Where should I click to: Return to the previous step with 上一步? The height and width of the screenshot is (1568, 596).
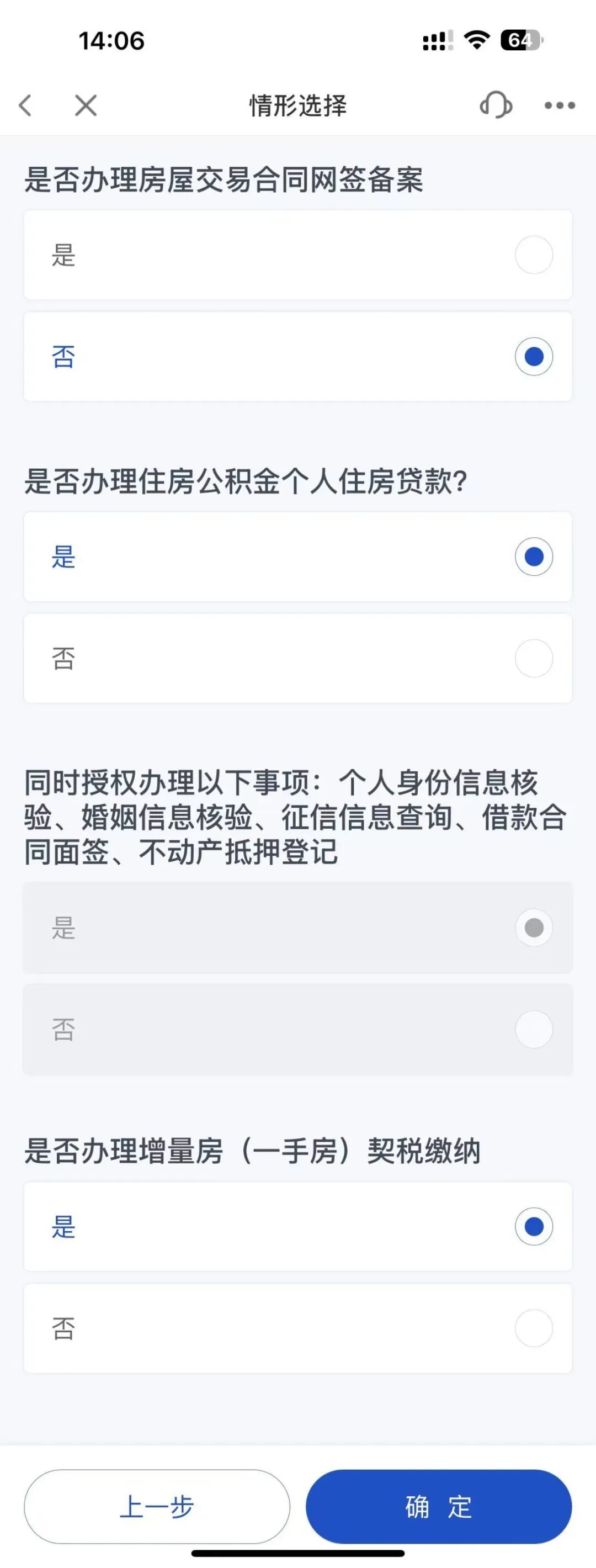pyautogui.click(x=157, y=1507)
